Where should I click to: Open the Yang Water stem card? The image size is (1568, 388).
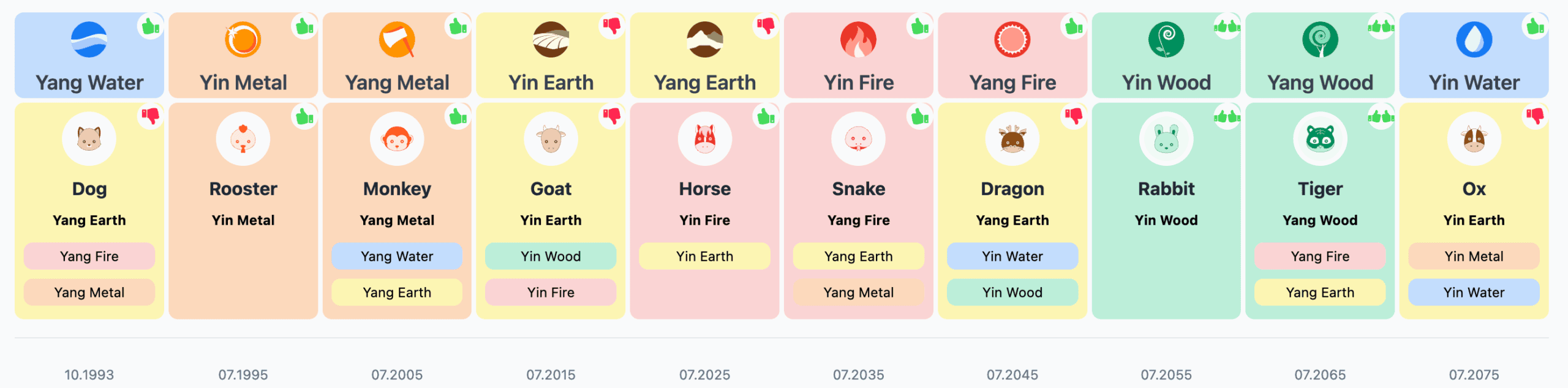pos(89,55)
